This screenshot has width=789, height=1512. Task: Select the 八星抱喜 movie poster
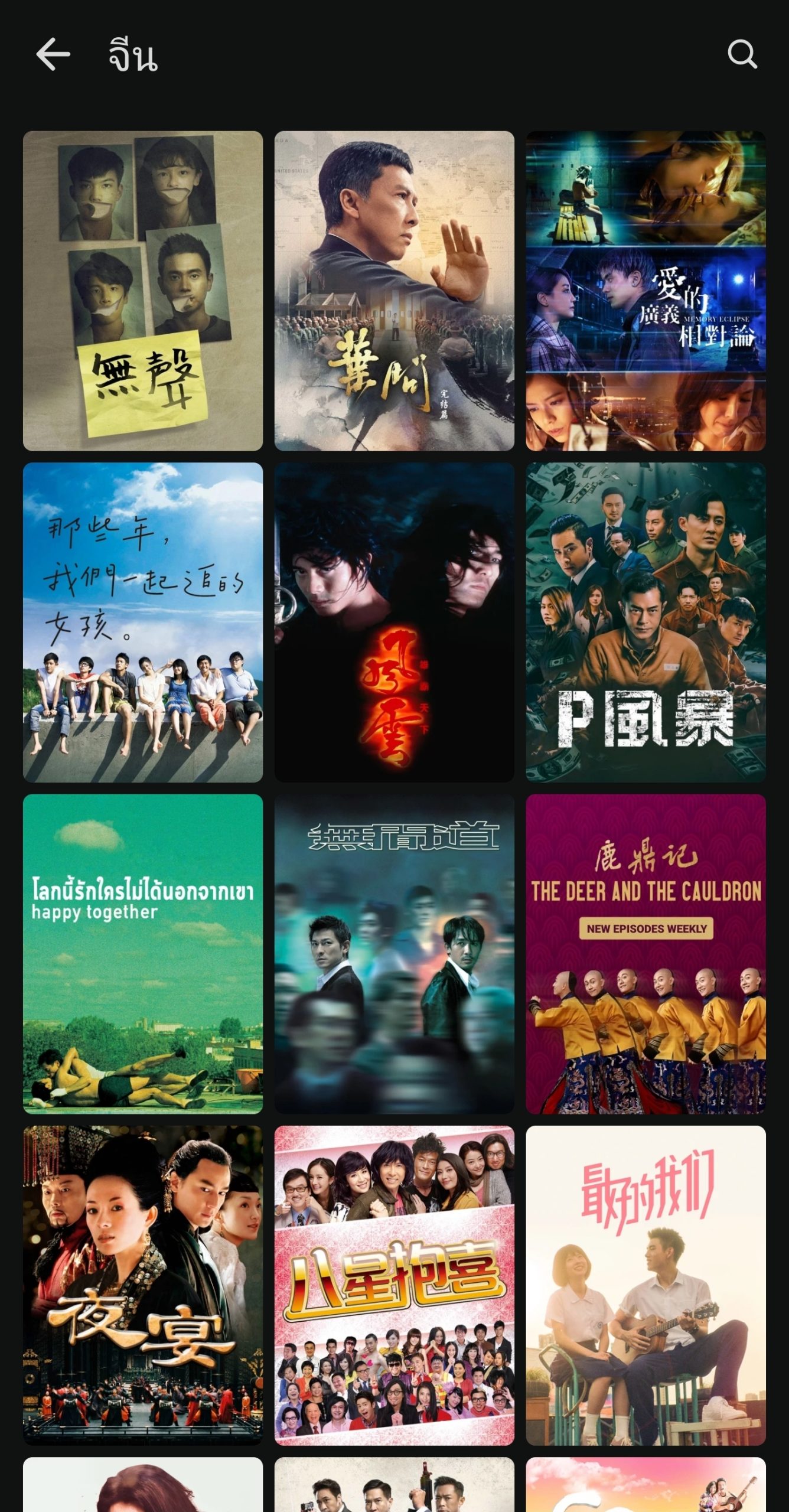tap(394, 1285)
